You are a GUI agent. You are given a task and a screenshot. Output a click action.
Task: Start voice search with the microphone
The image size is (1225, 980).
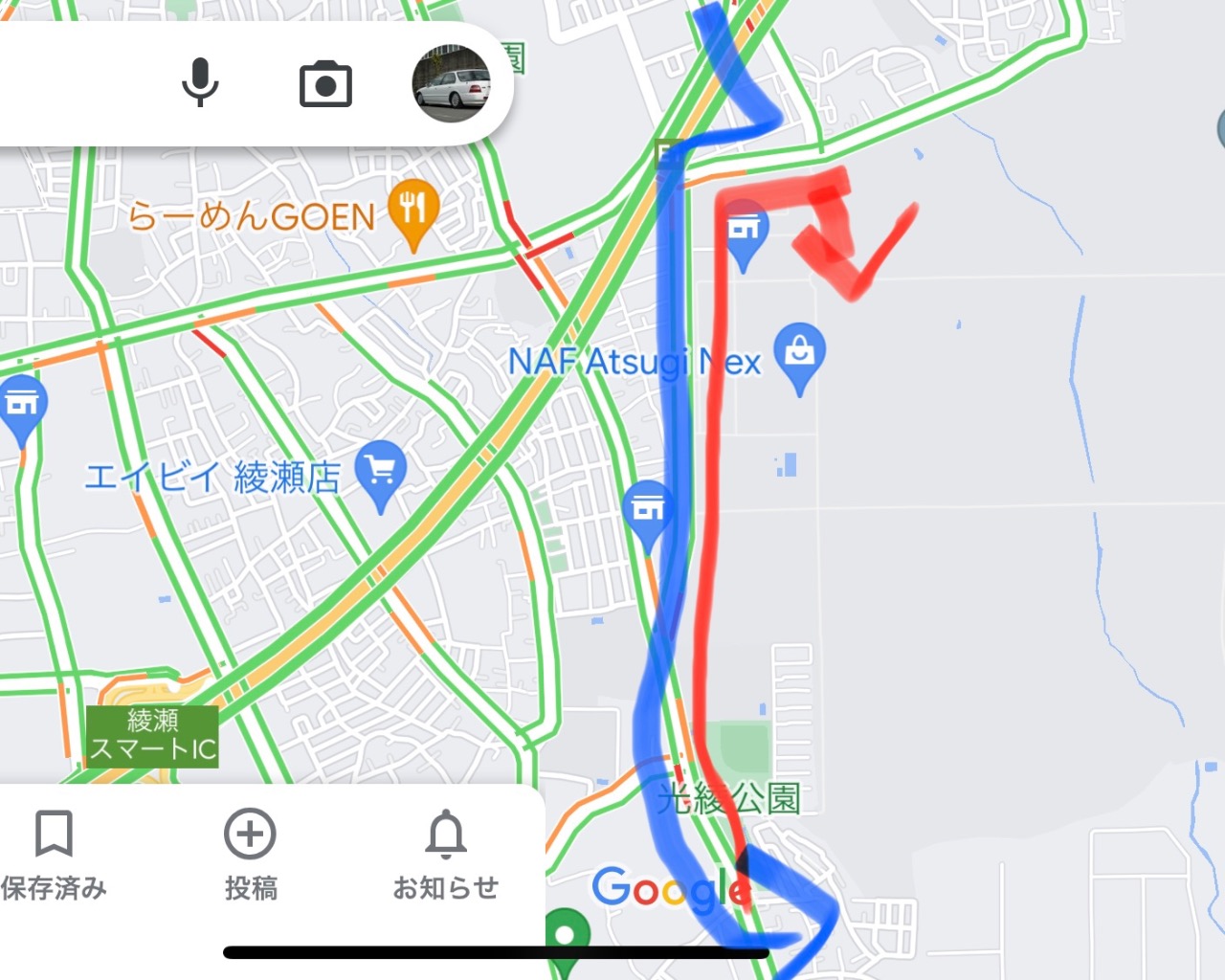pos(200,82)
